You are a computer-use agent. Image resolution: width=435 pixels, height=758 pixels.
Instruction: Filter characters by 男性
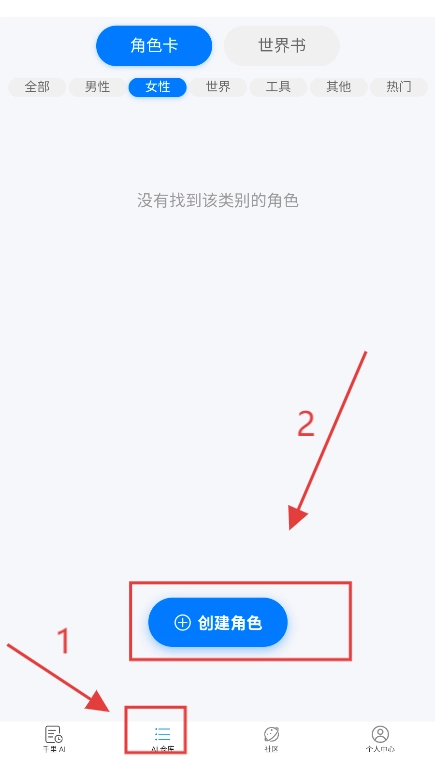click(x=97, y=87)
